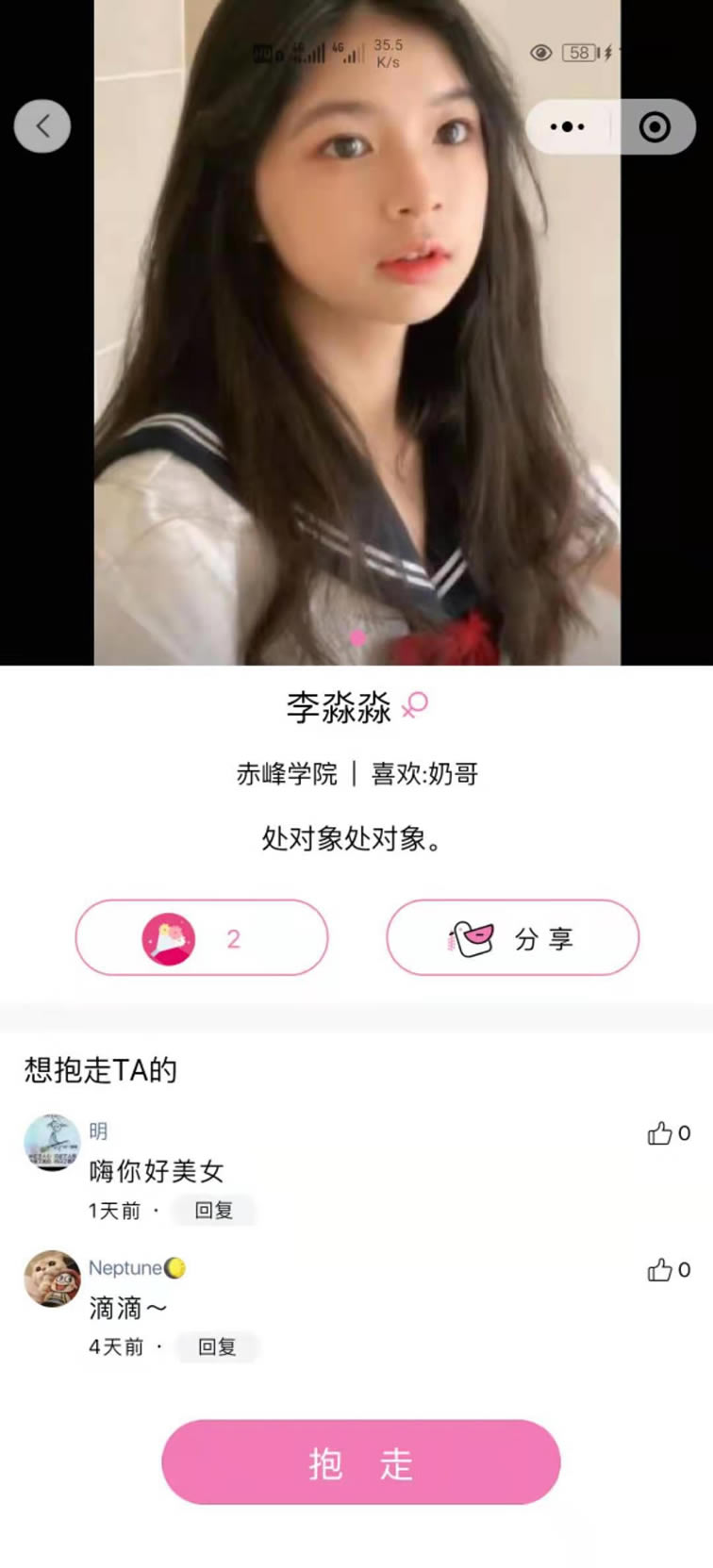Open 明's avatar
This screenshot has width=713, height=1568.
point(52,1142)
